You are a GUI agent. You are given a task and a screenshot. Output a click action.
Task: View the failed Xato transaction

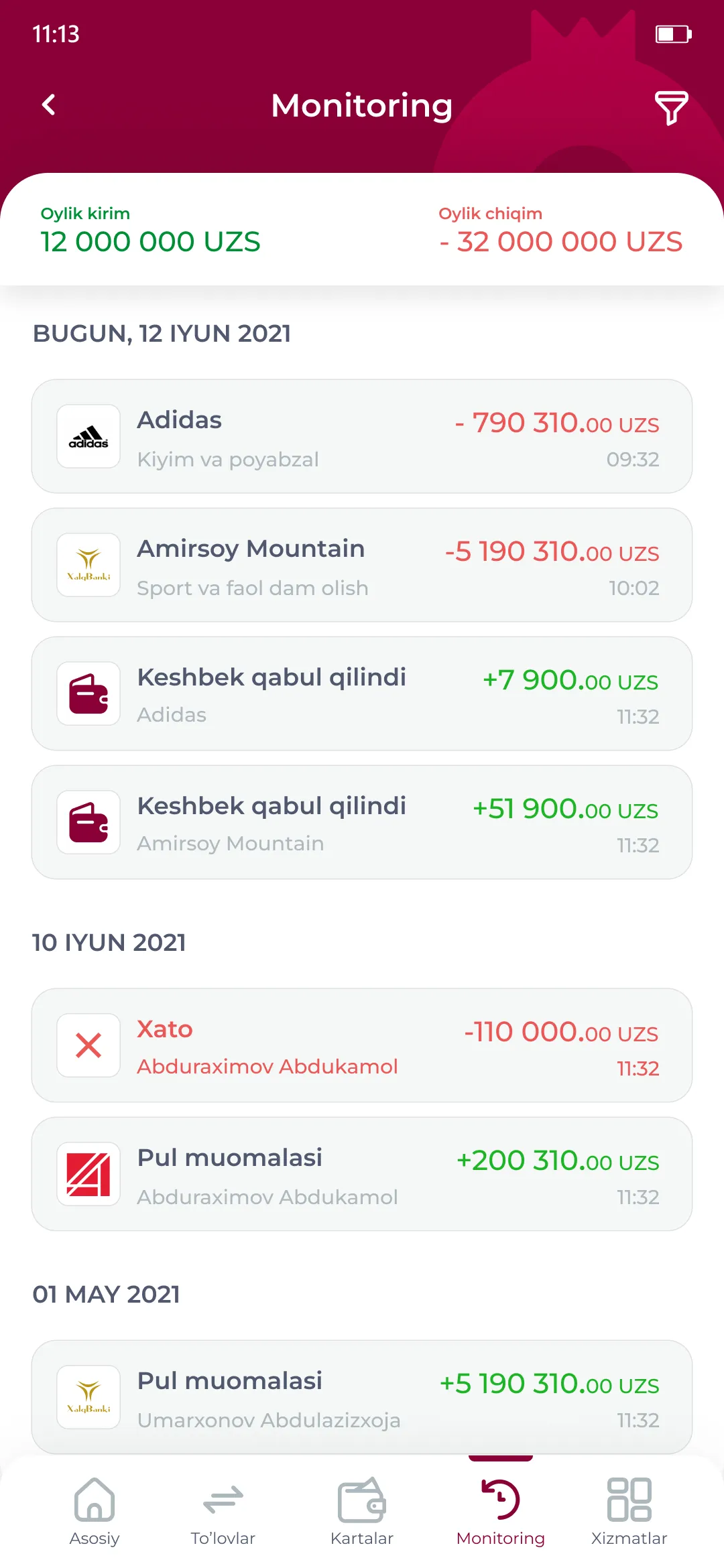[362, 1045]
